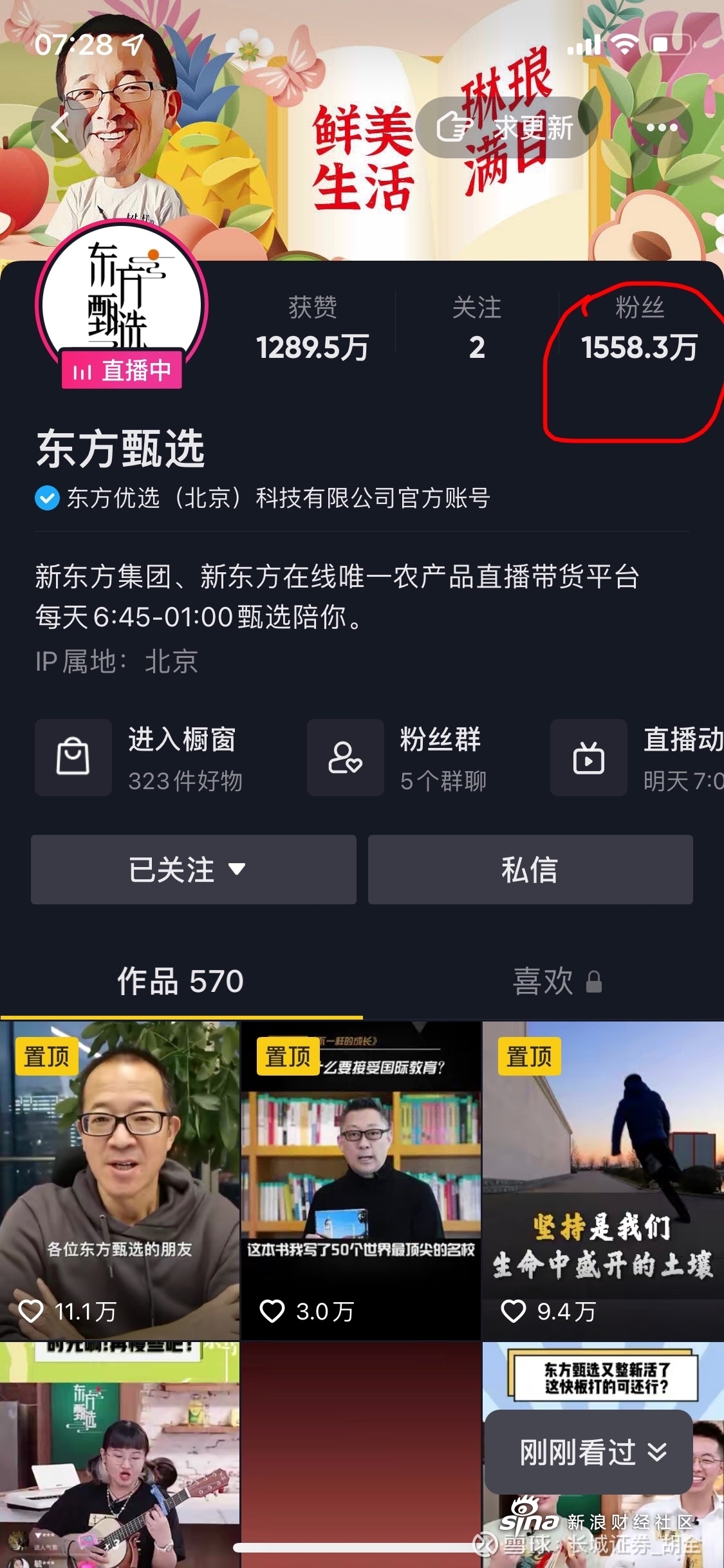Go back using the top-left arrow
This screenshot has width=724, height=1568.
(60, 127)
